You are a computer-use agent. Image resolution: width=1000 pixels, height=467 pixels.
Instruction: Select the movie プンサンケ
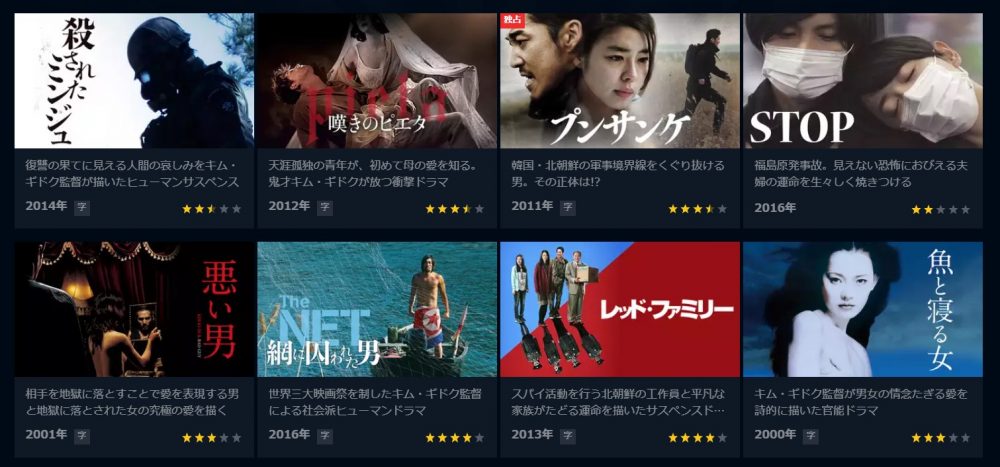click(619, 81)
